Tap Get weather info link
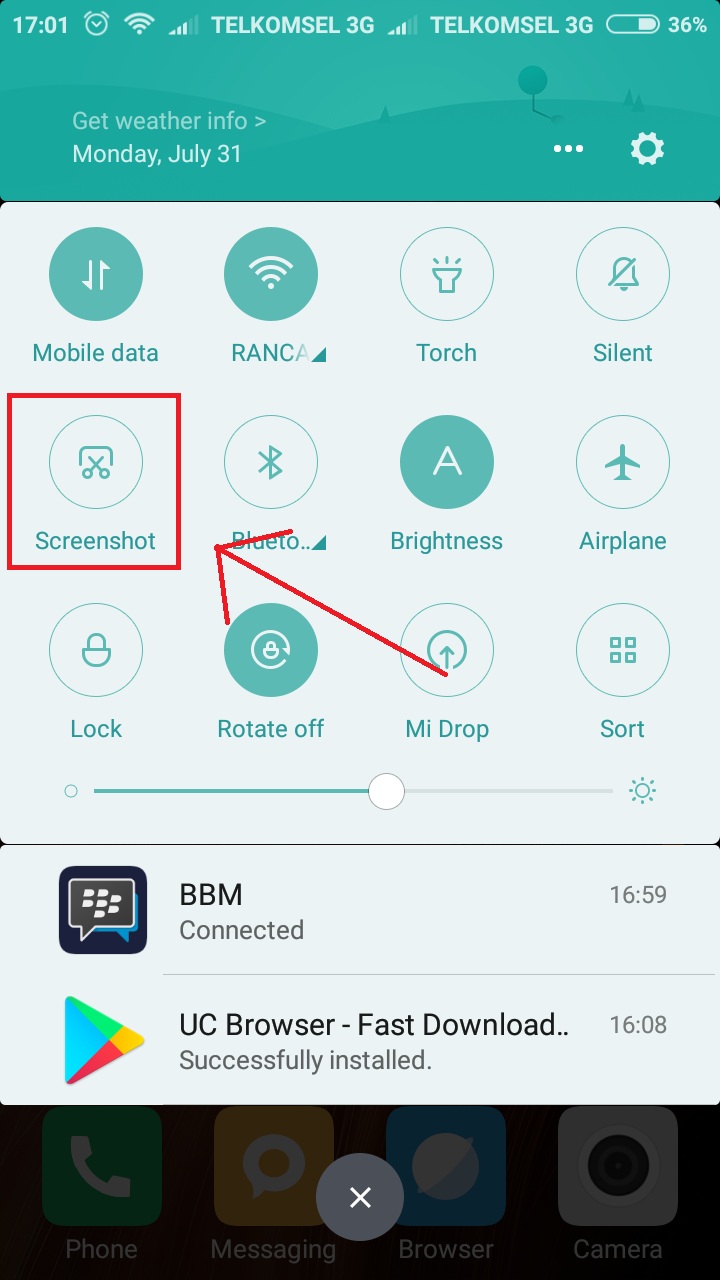 point(169,121)
